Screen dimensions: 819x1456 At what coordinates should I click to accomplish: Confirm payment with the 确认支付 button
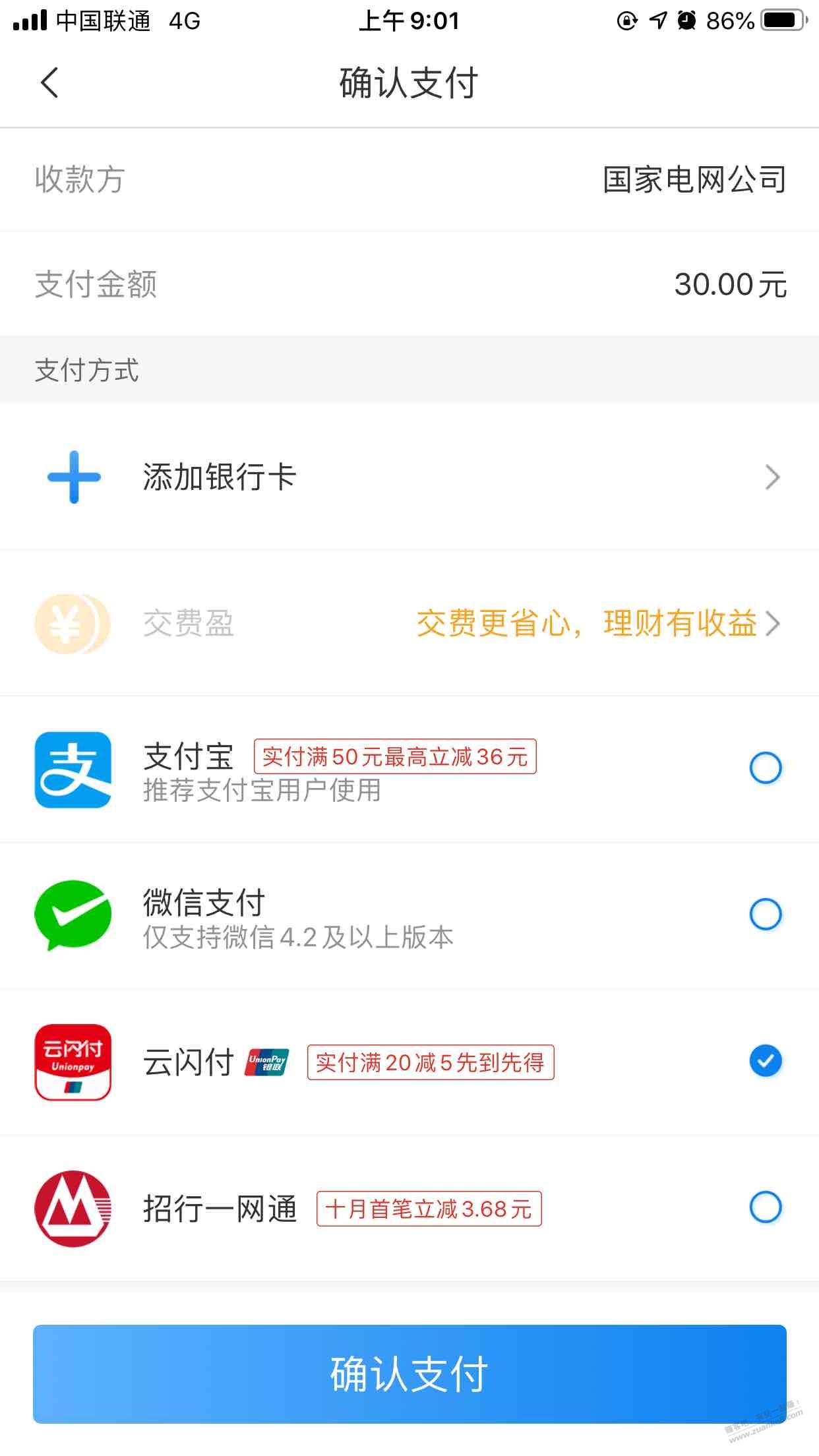tap(409, 1374)
